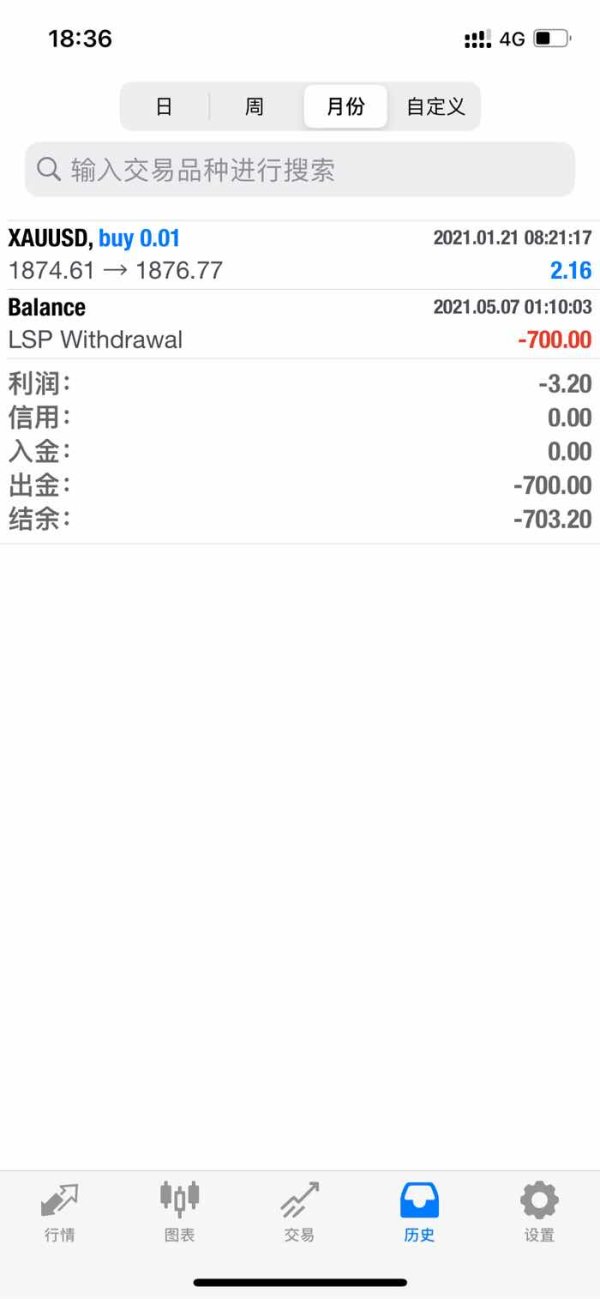The height and width of the screenshot is (1299, 600).
Task: Open the XAUUSD buy 0.01 trade entry
Action: (300, 254)
